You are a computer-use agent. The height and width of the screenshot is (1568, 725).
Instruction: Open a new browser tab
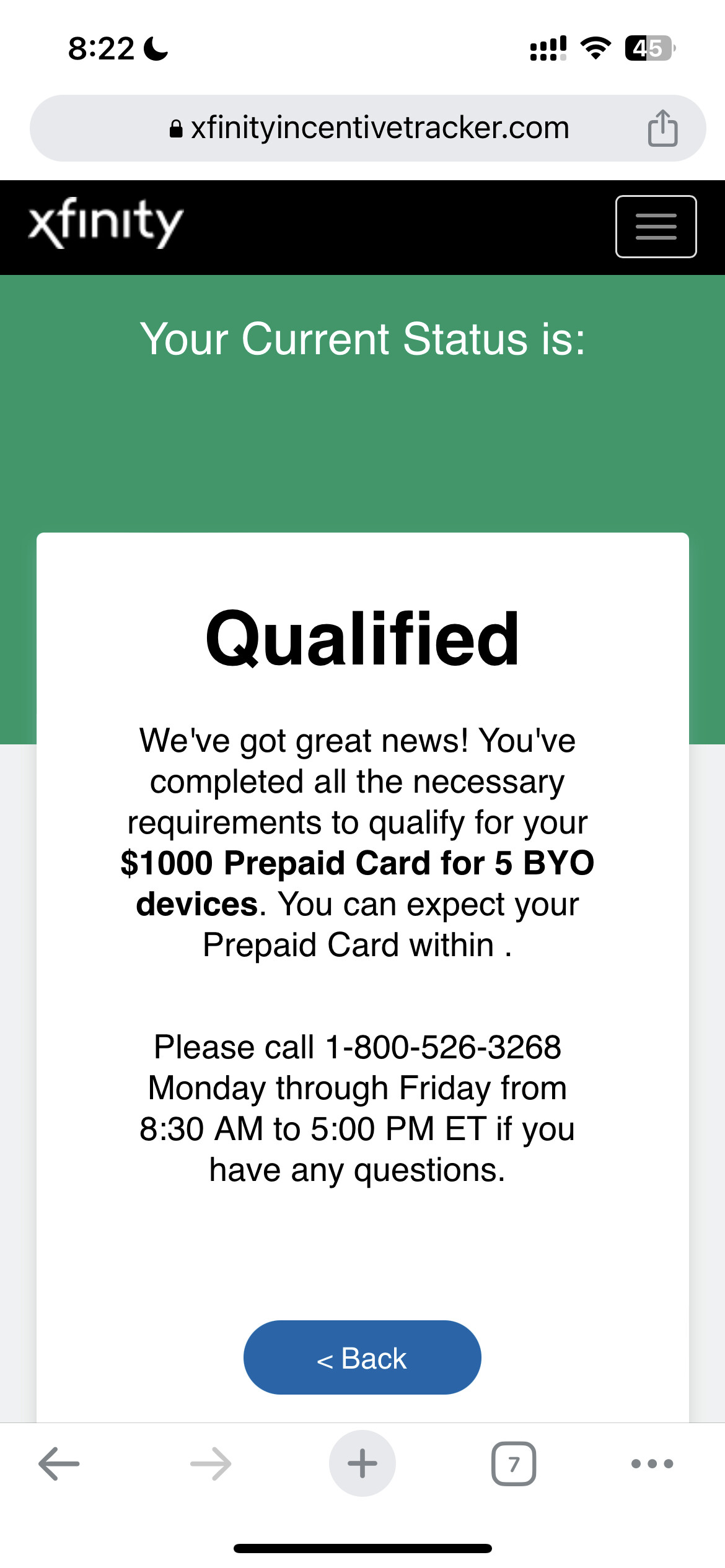point(362,1464)
